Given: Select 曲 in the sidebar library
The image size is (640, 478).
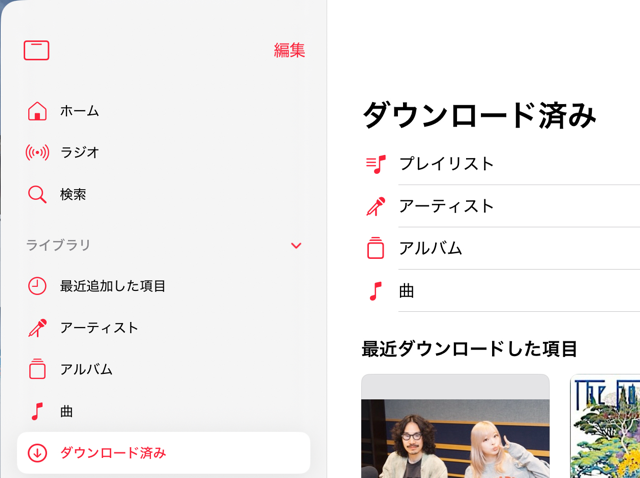Looking at the screenshot, I should [66, 411].
